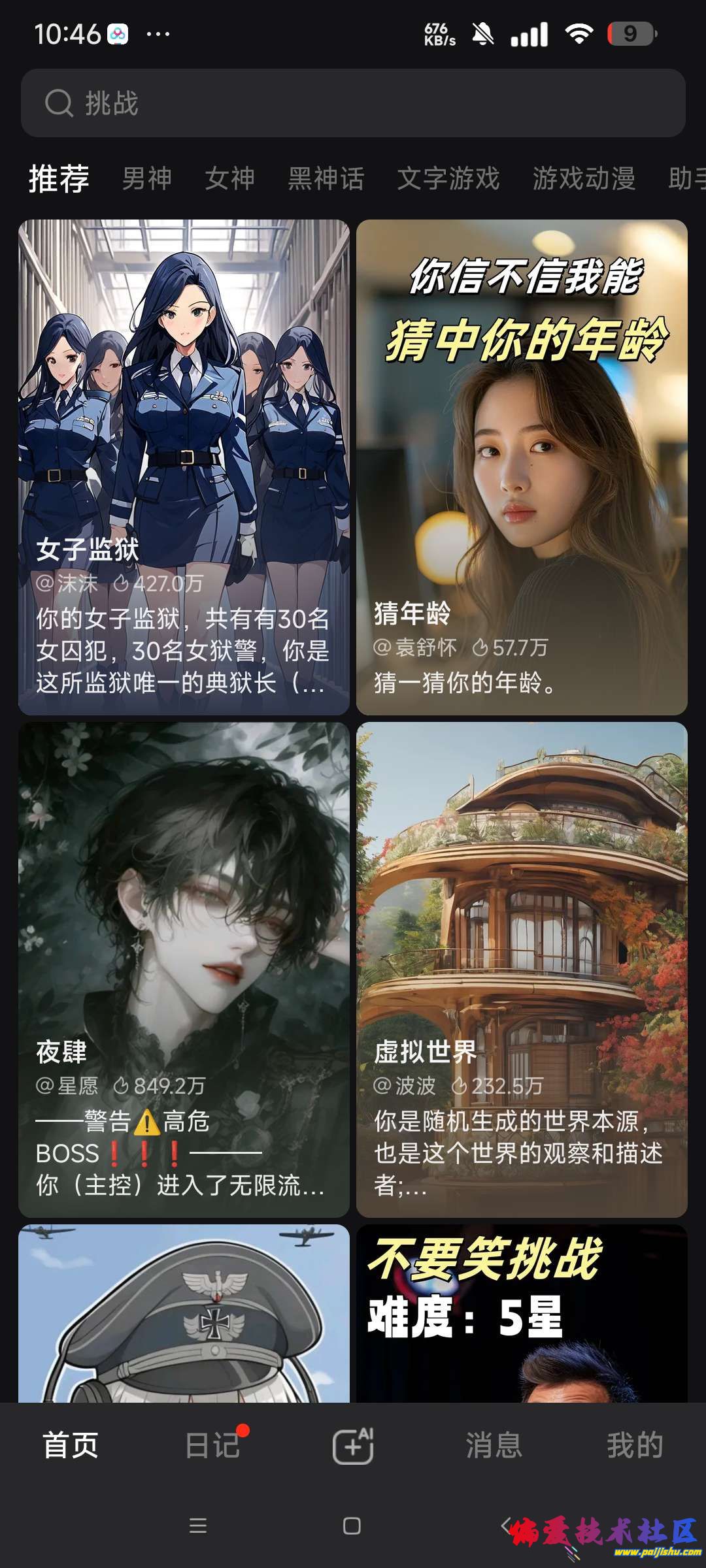
Task: Open the 夜肆 card by 星愿
Action: pyautogui.click(x=184, y=970)
